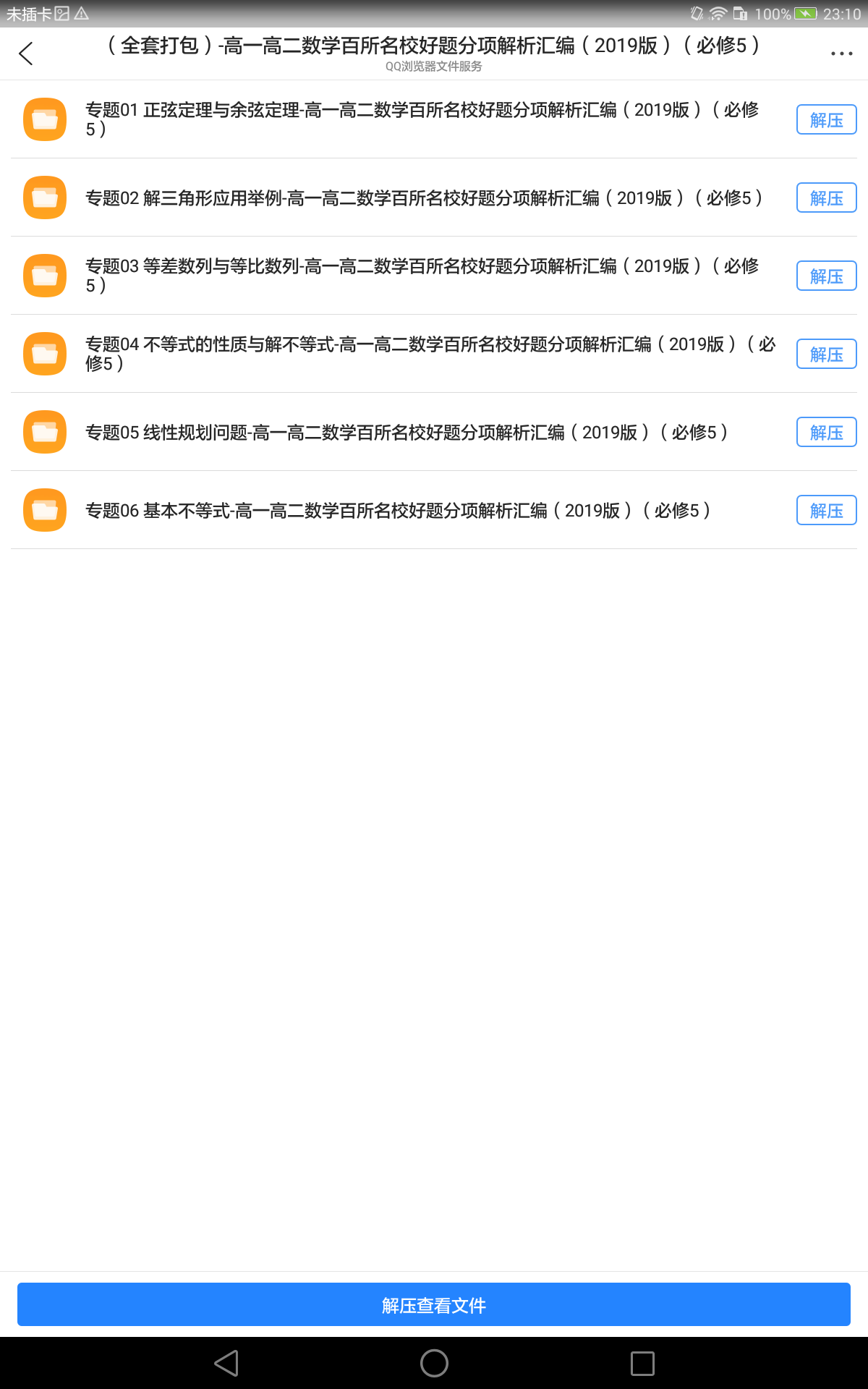The height and width of the screenshot is (1389, 868).
Task: Tap 解压 for 专题01 正弦定理与余弦定理
Action: [x=826, y=119]
